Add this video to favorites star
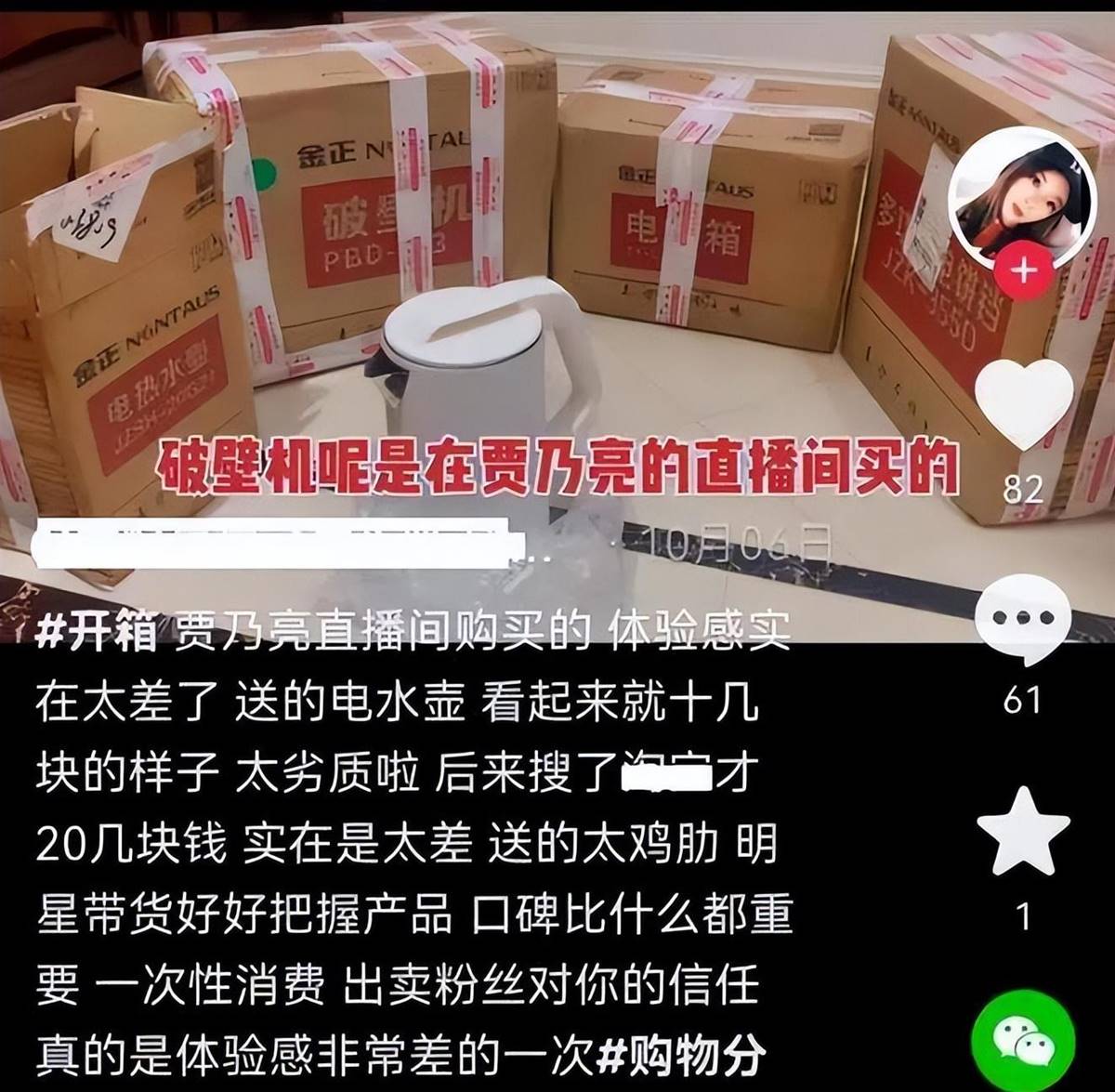This screenshot has height=1092, width=1115. click(1026, 833)
